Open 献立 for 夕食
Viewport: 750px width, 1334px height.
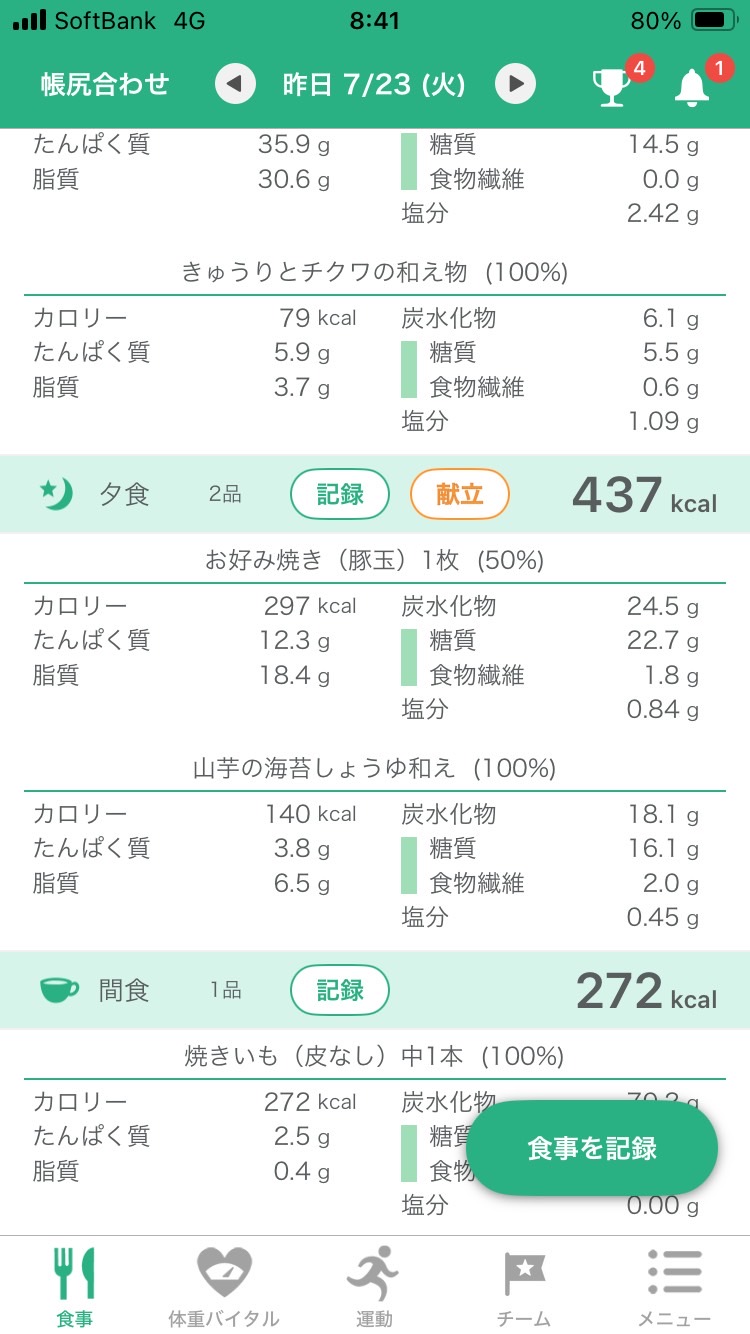460,494
